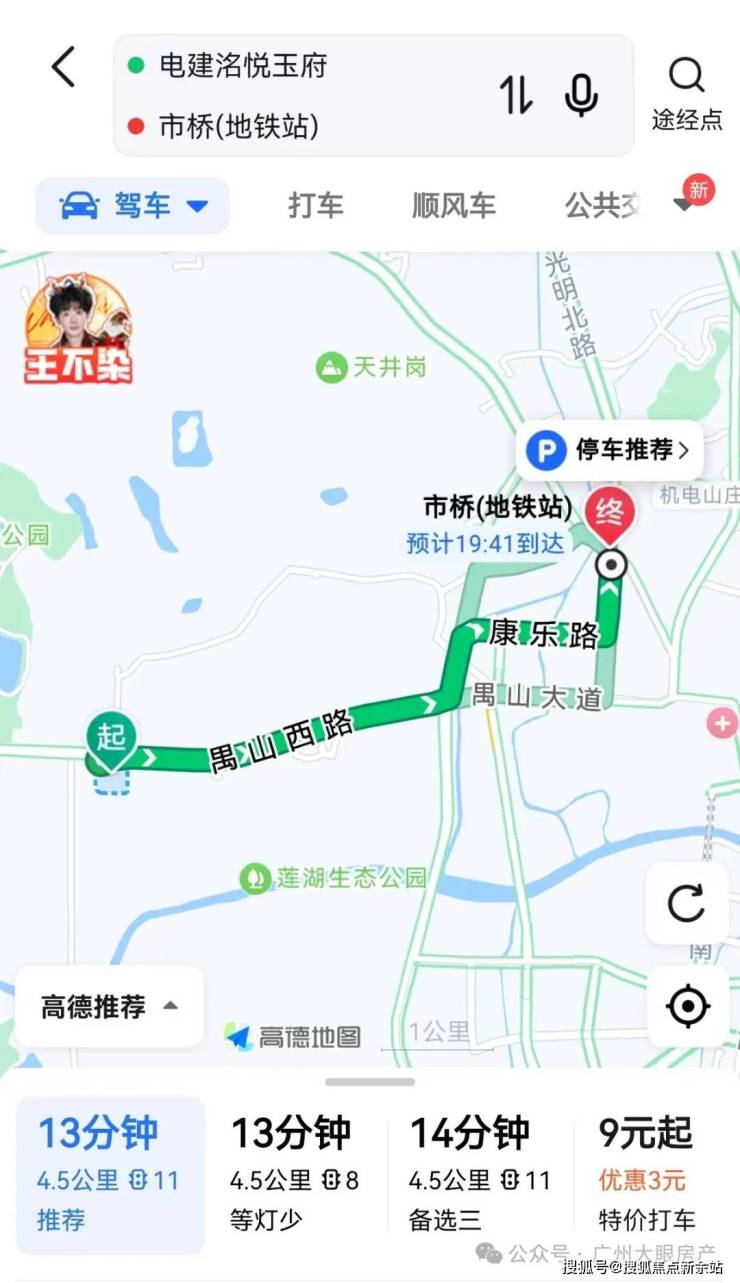Refresh the route on the map
This screenshot has height=1283, width=740.
(x=687, y=903)
